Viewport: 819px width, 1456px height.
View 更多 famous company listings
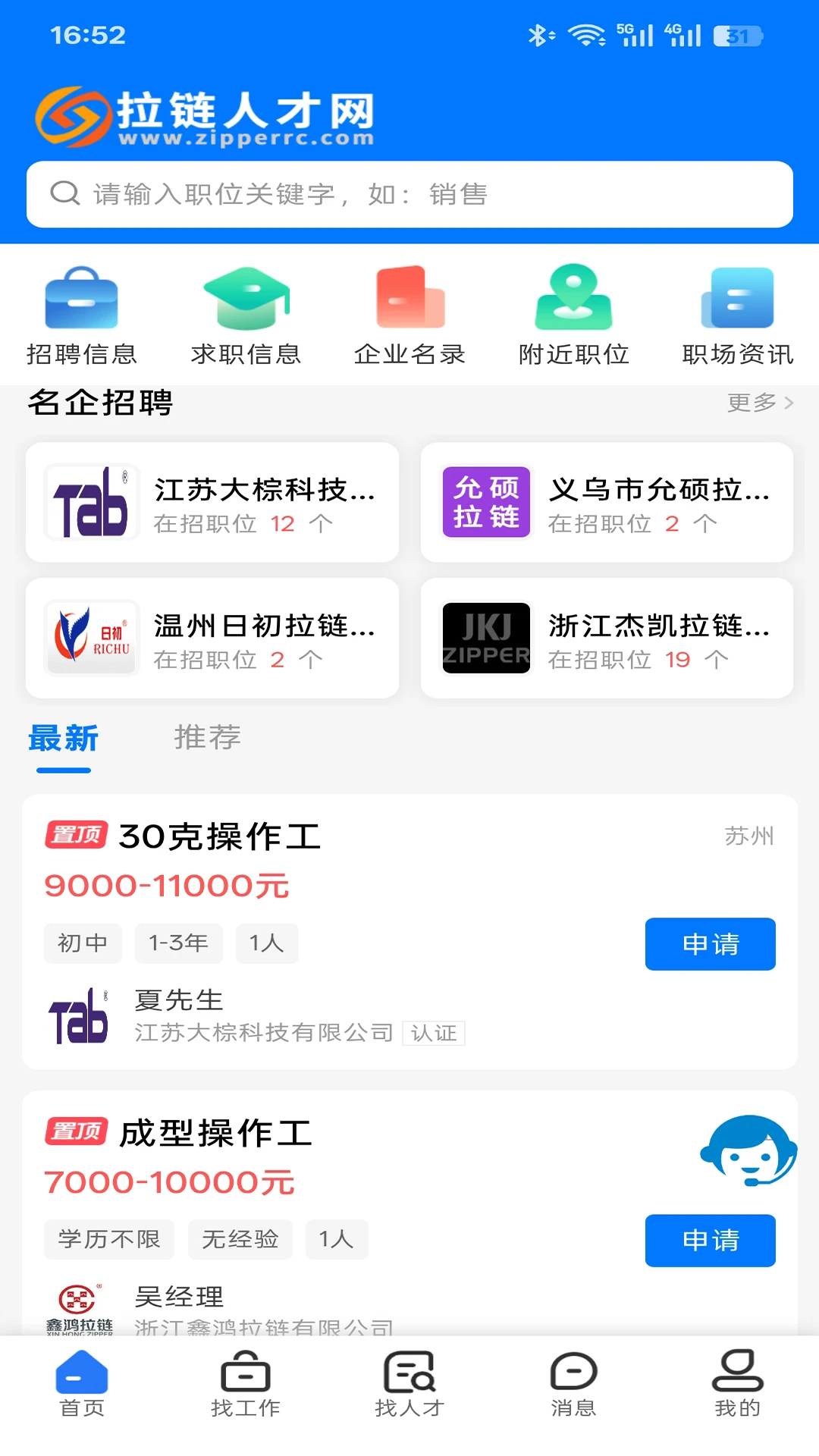(x=760, y=403)
